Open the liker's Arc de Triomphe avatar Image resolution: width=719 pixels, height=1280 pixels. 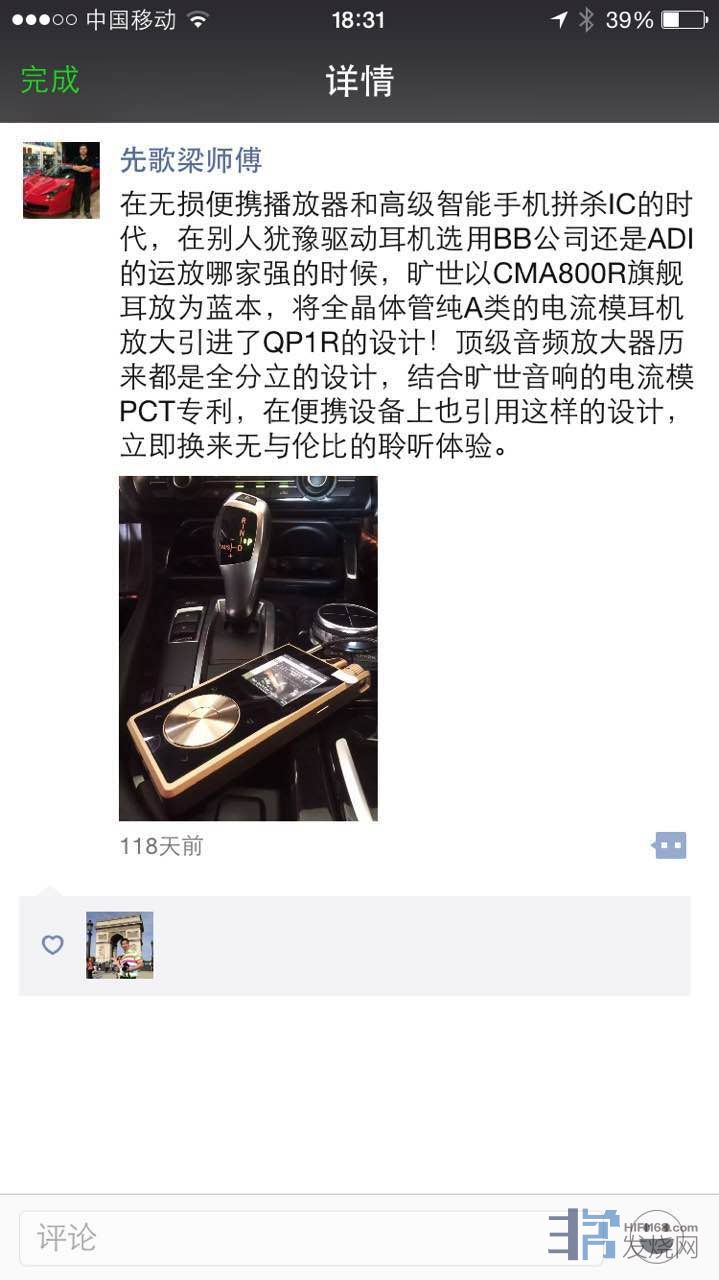(119, 944)
